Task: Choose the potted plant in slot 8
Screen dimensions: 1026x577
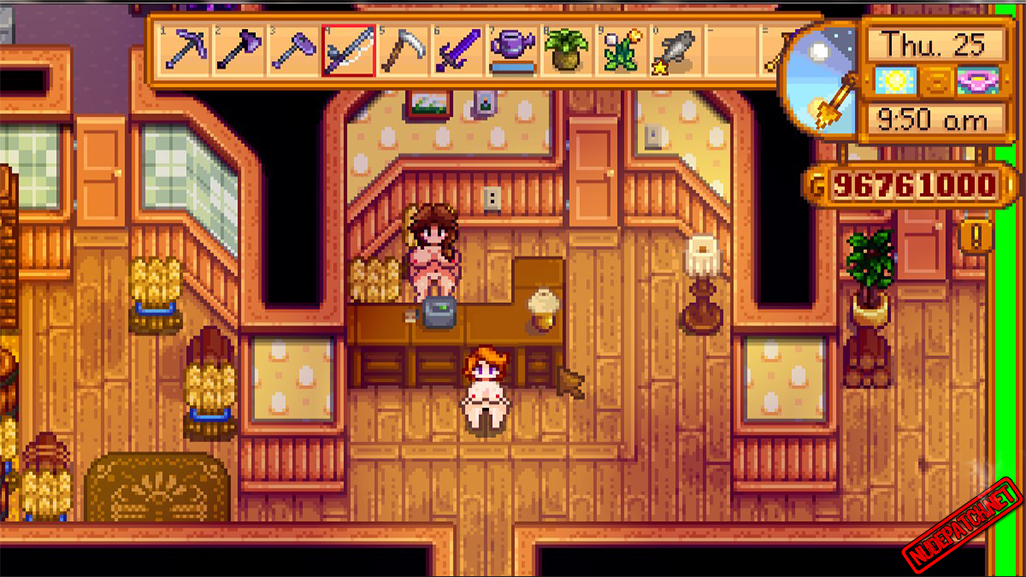Action: pyautogui.click(x=566, y=50)
